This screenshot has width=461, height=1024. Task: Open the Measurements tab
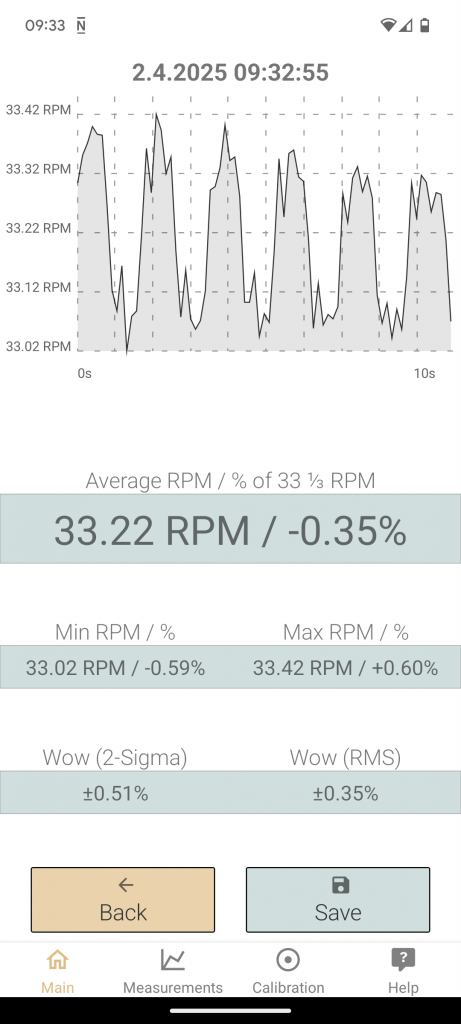click(x=173, y=970)
